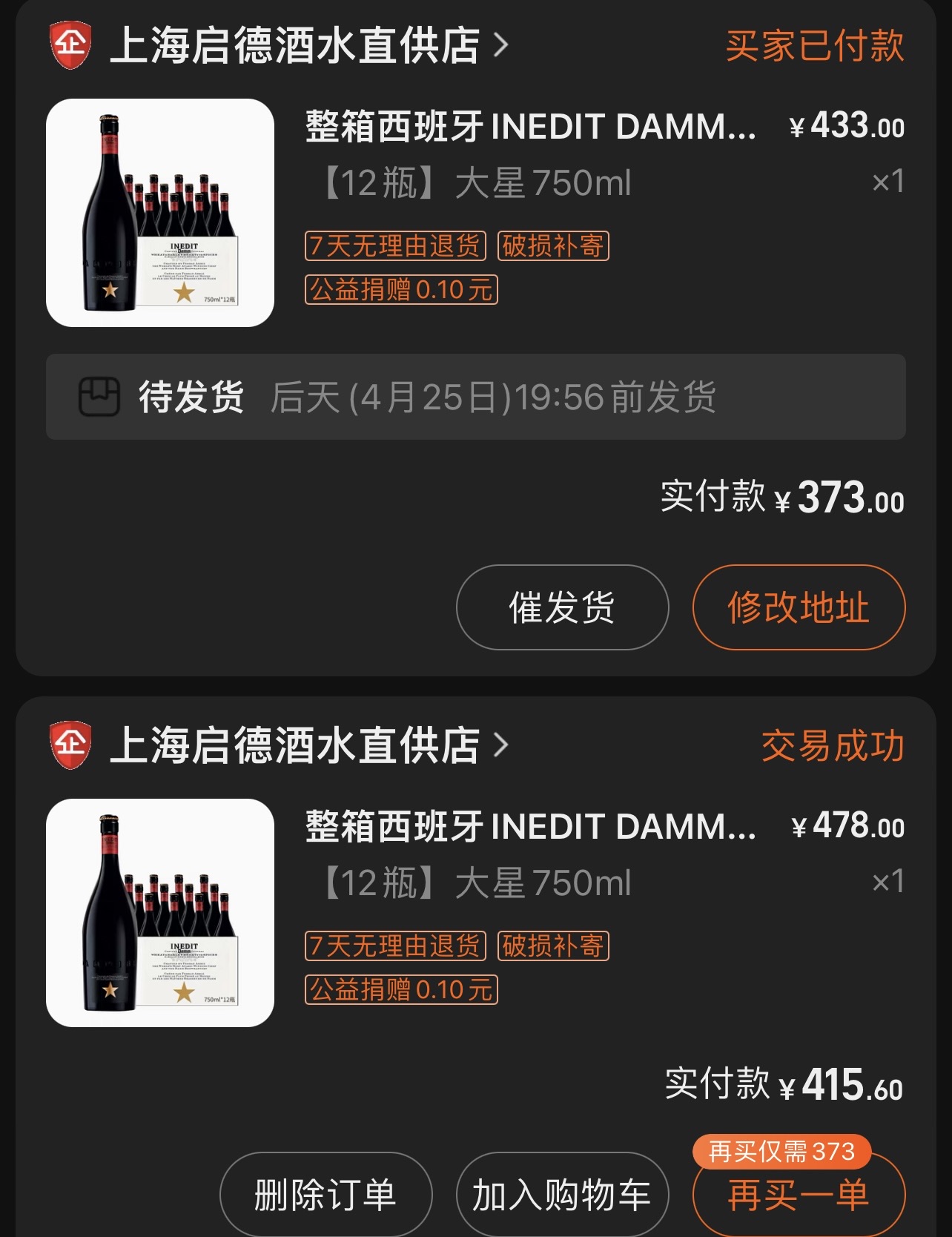Open the ¥478.00 INEDIT DAMM order details

pos(530,827)
